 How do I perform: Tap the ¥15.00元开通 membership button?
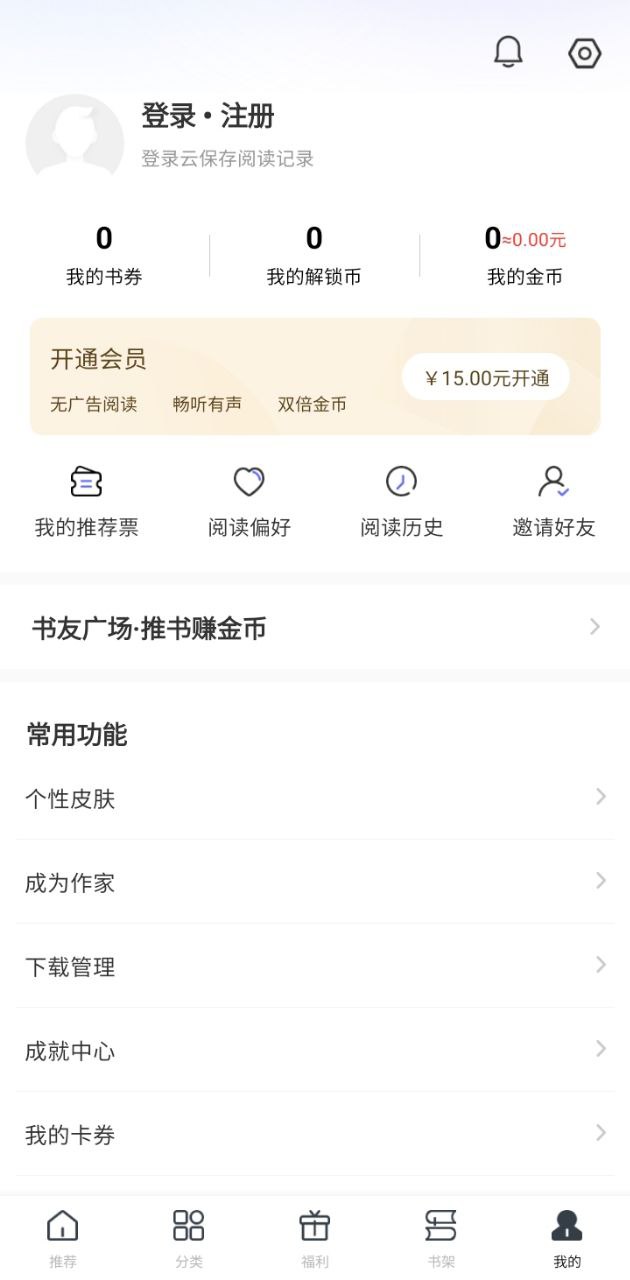coord(486,377)
